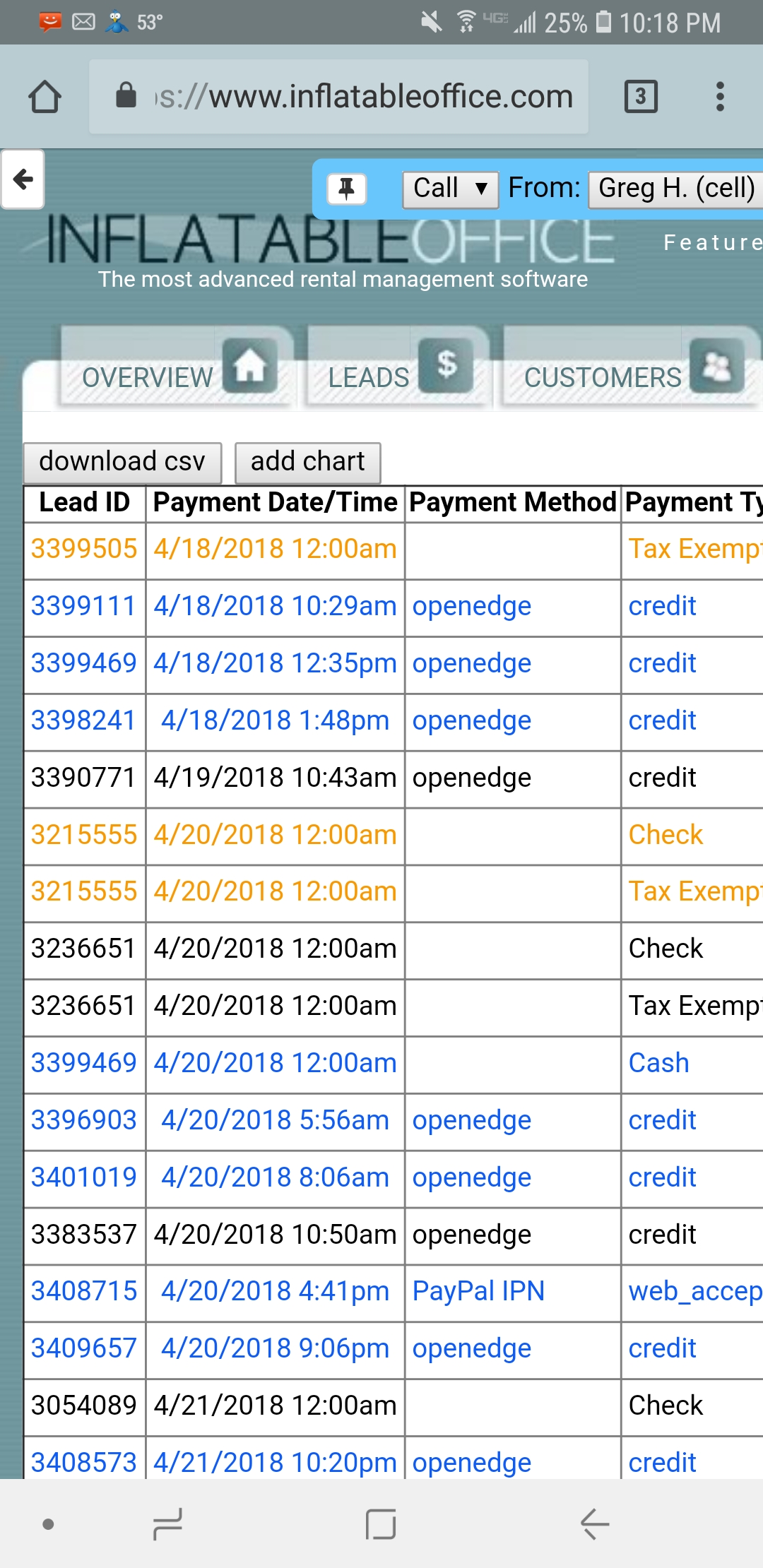Image resolution: width=763 pixels, height=1568 pixels.
Task: Expand the Call dropdown
Action: [x=450, y=189]
